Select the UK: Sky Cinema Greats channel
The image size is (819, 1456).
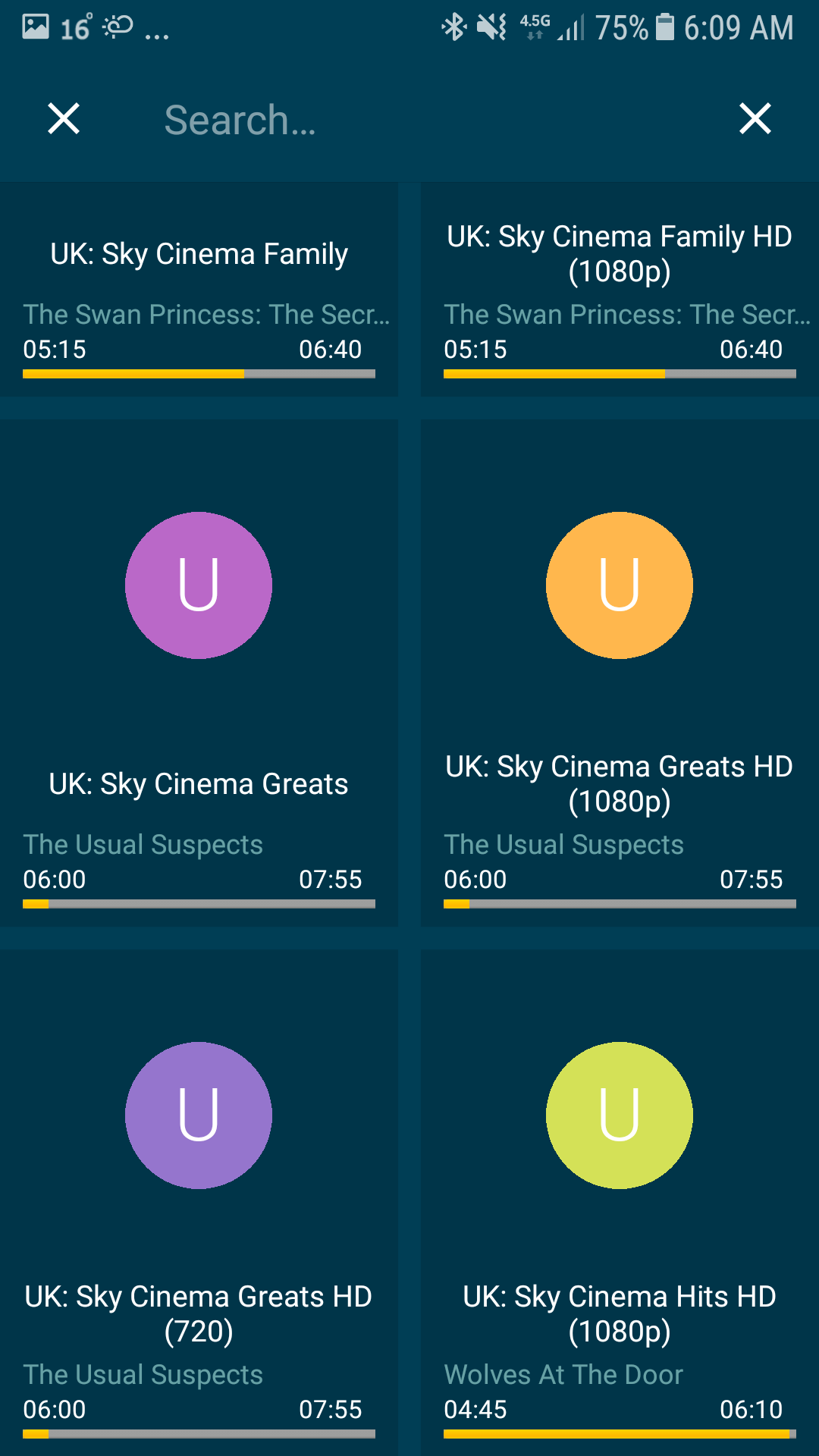tap(199, 673)
